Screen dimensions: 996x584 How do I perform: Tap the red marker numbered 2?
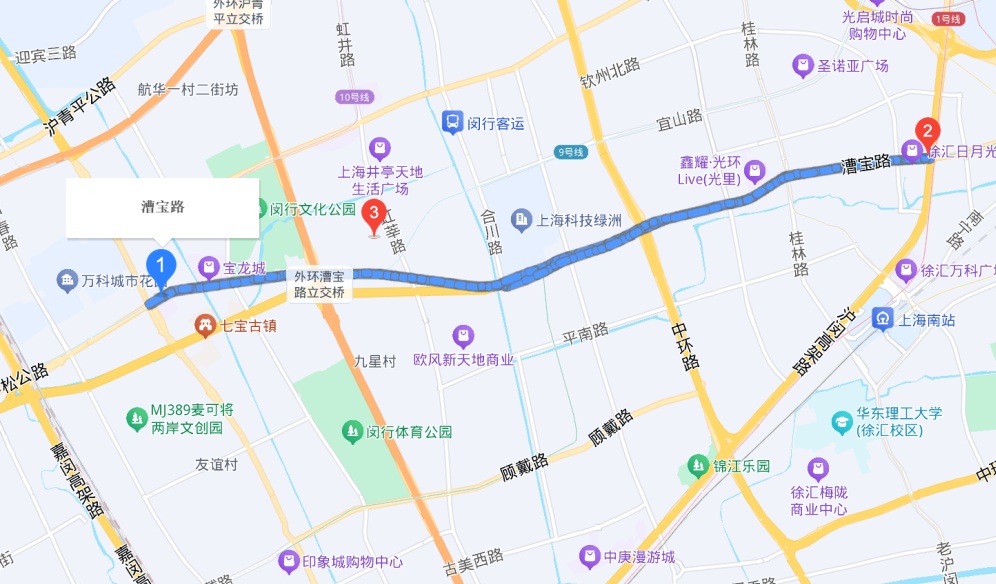(928, 132)
